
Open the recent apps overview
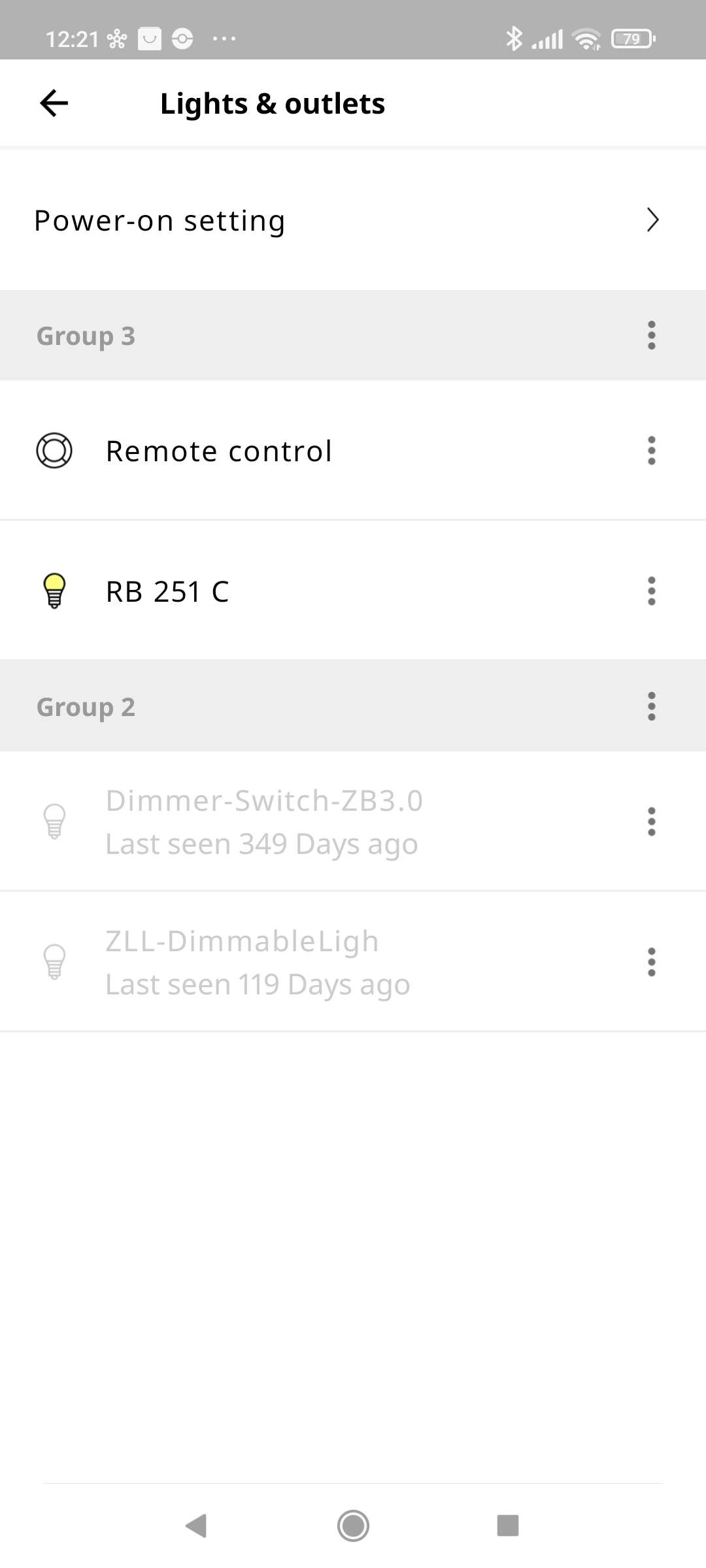(508, 1526)
